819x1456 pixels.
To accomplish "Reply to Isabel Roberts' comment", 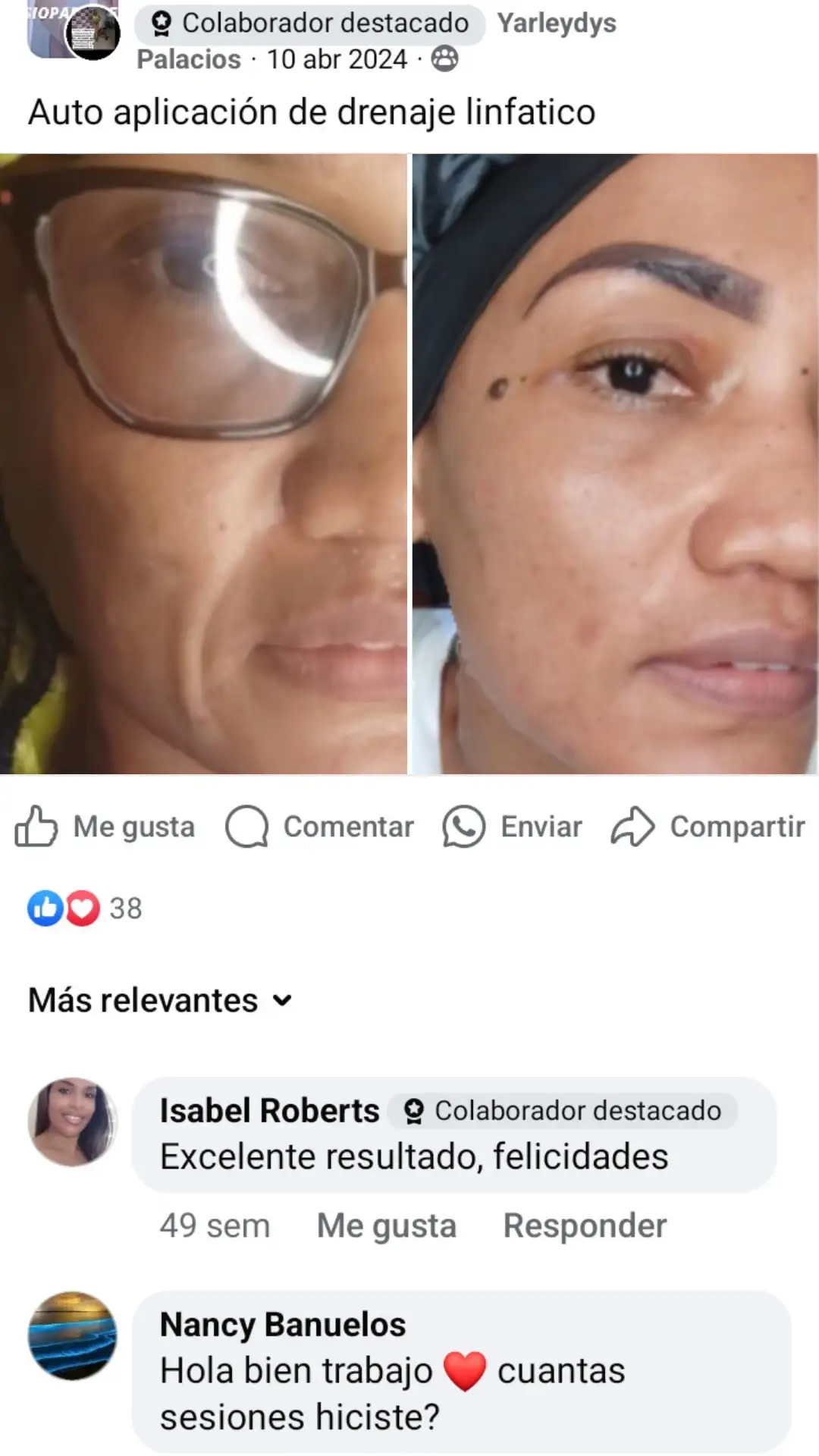I will 585,1226.
